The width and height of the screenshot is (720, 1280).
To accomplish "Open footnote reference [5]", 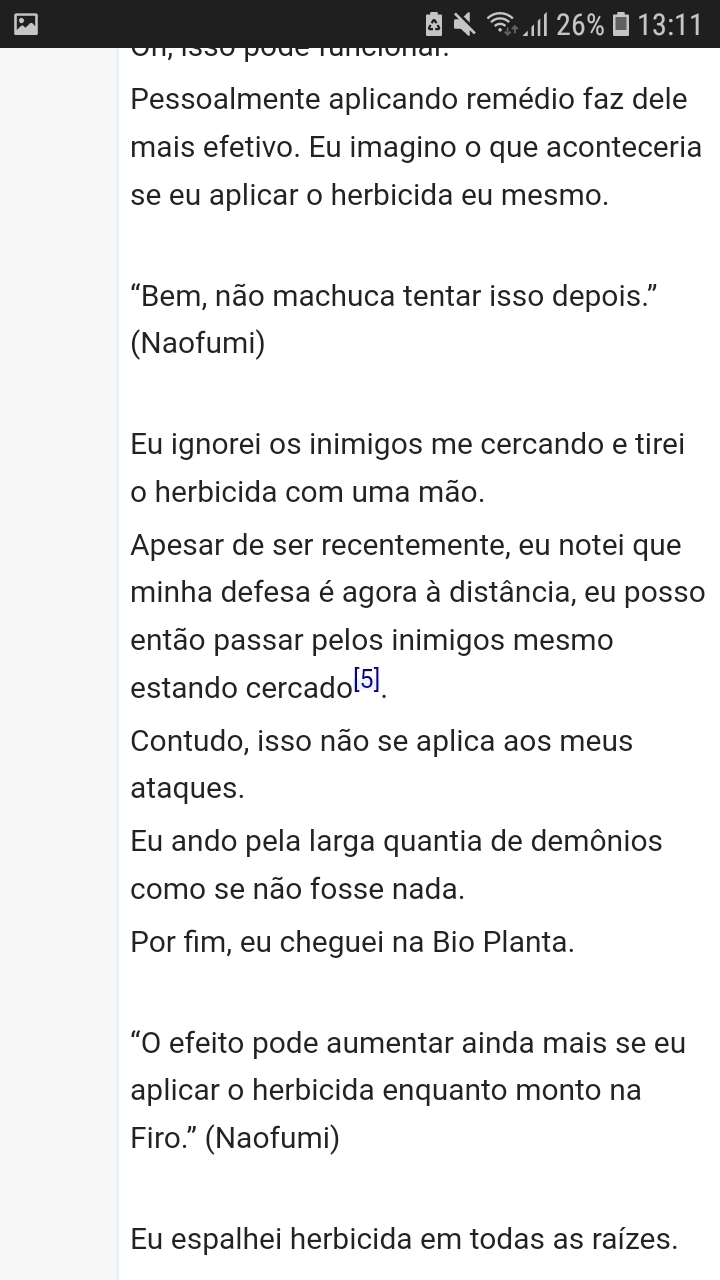I will click(x=367, y=680).
